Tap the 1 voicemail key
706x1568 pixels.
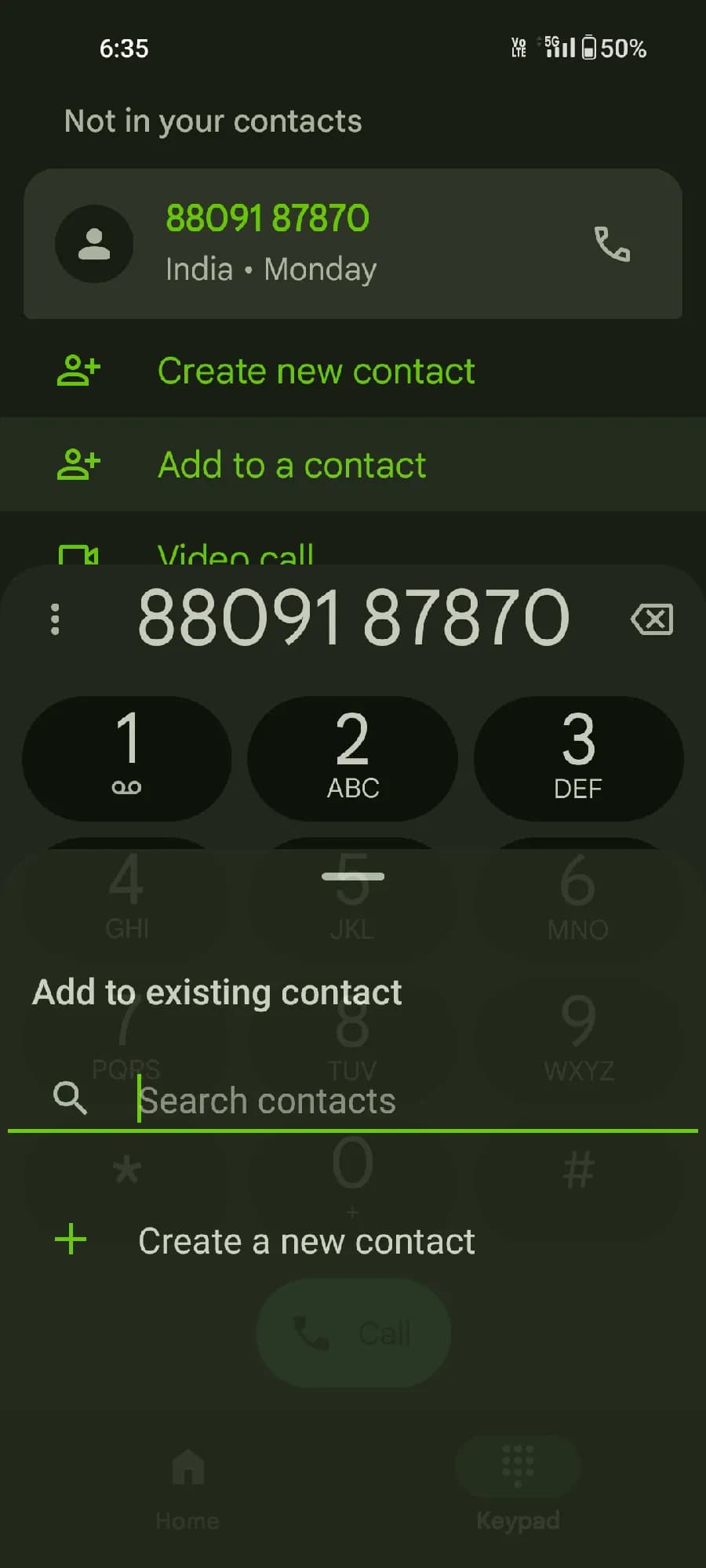tap(127, 758)
